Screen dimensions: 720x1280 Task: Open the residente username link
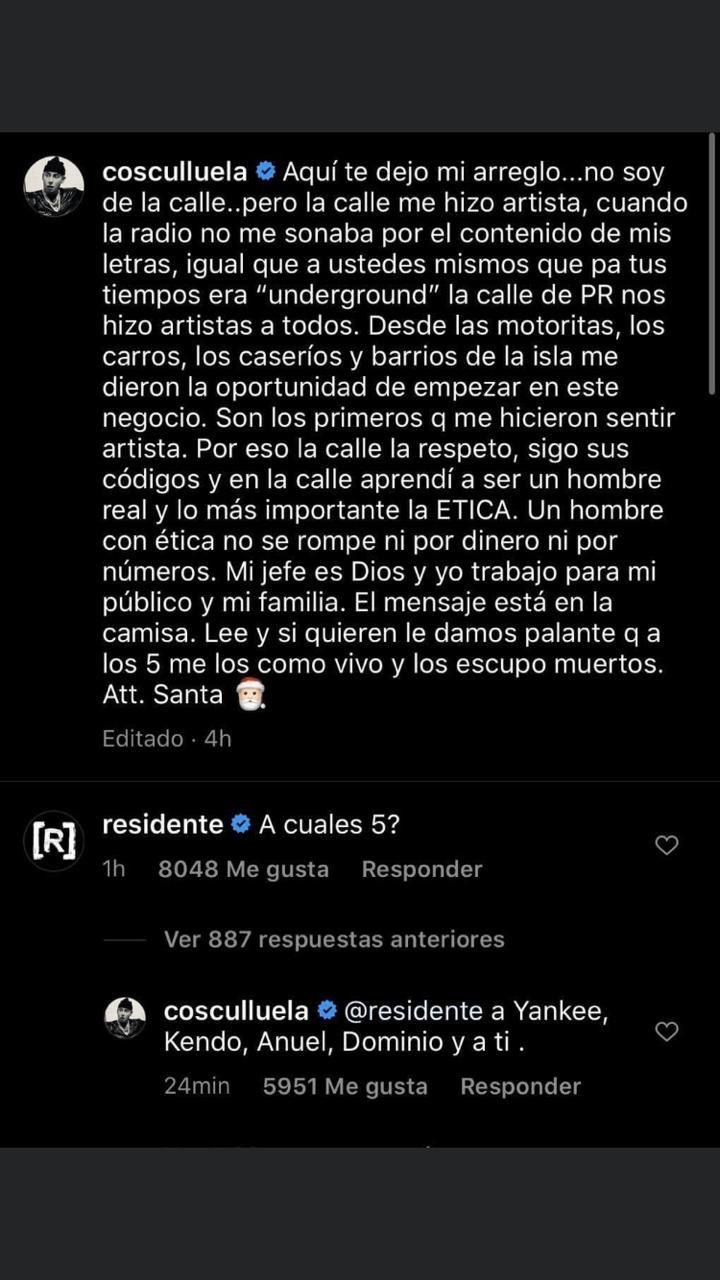[163, 824]
